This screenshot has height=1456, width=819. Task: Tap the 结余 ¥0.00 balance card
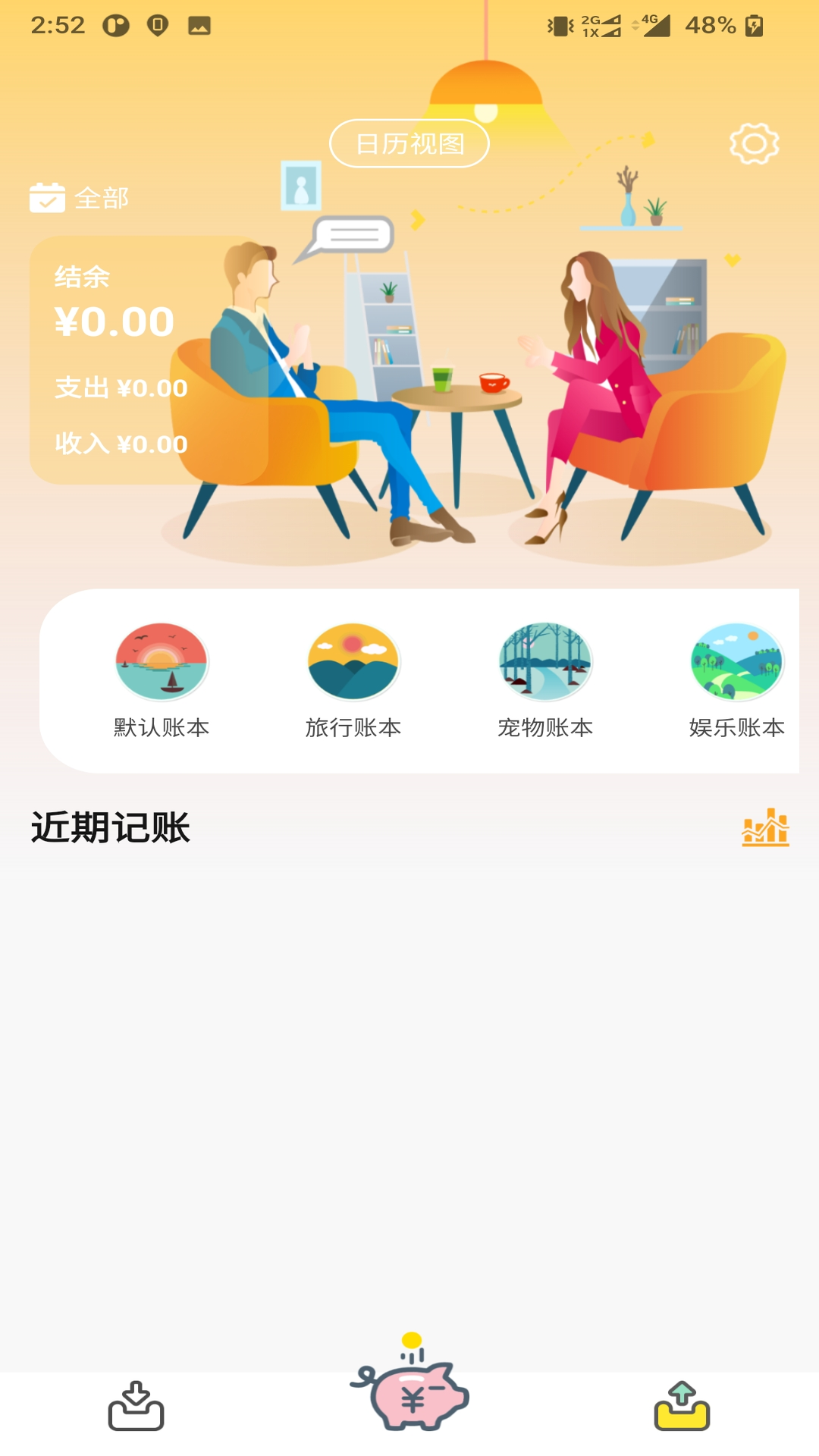[112, 322]
